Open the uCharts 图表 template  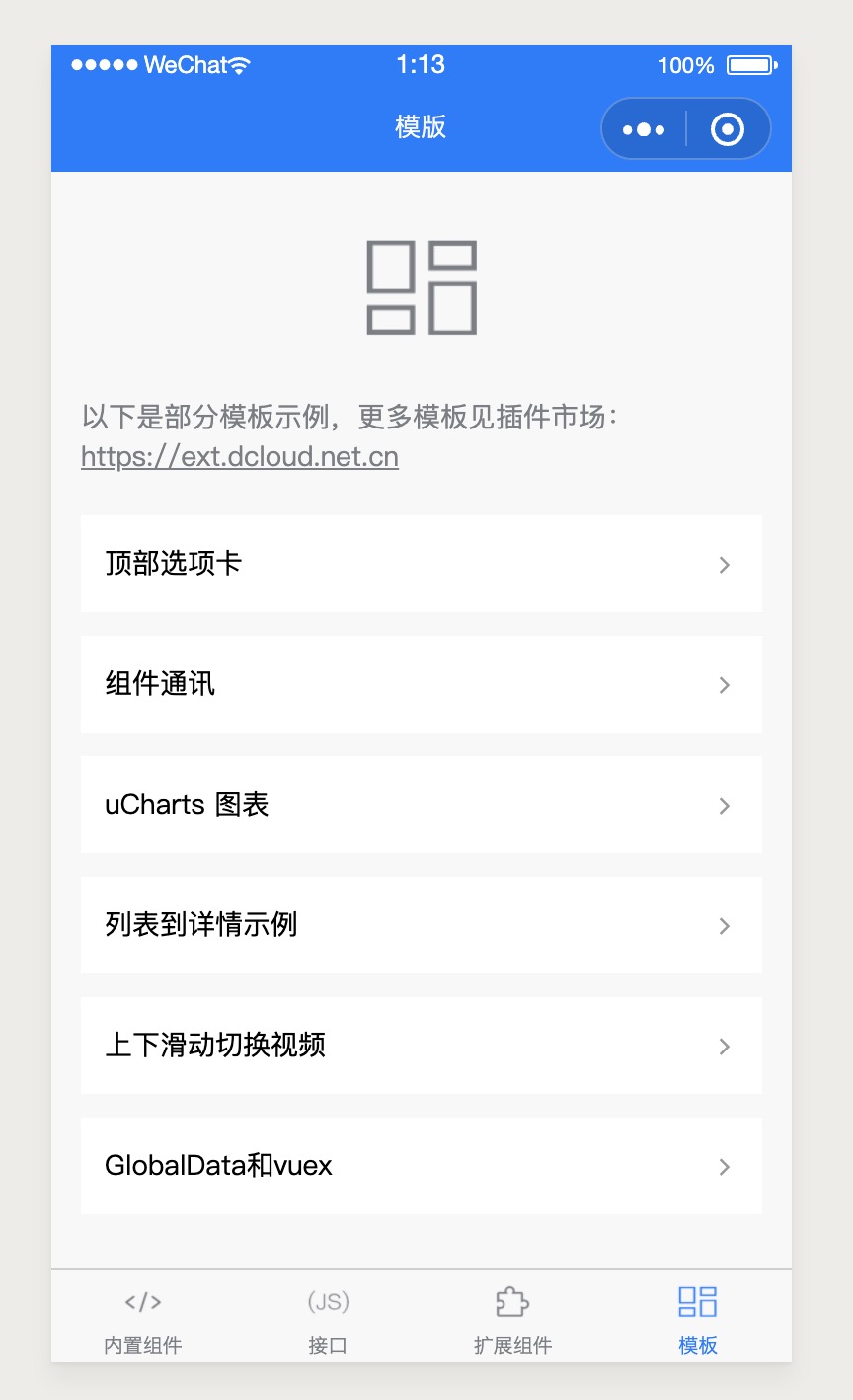[x=421, y=805]
